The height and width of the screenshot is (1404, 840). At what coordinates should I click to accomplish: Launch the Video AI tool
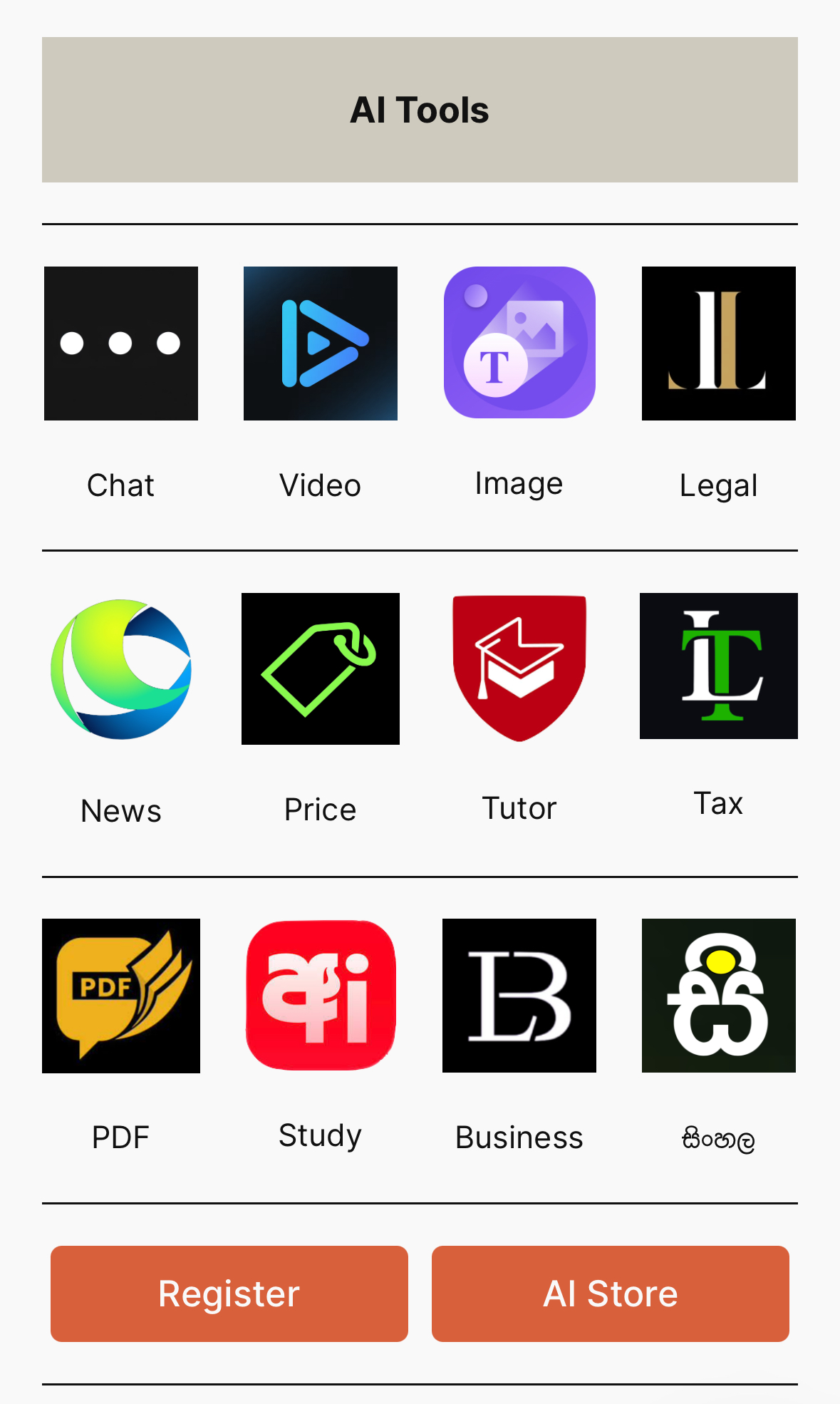321,344
